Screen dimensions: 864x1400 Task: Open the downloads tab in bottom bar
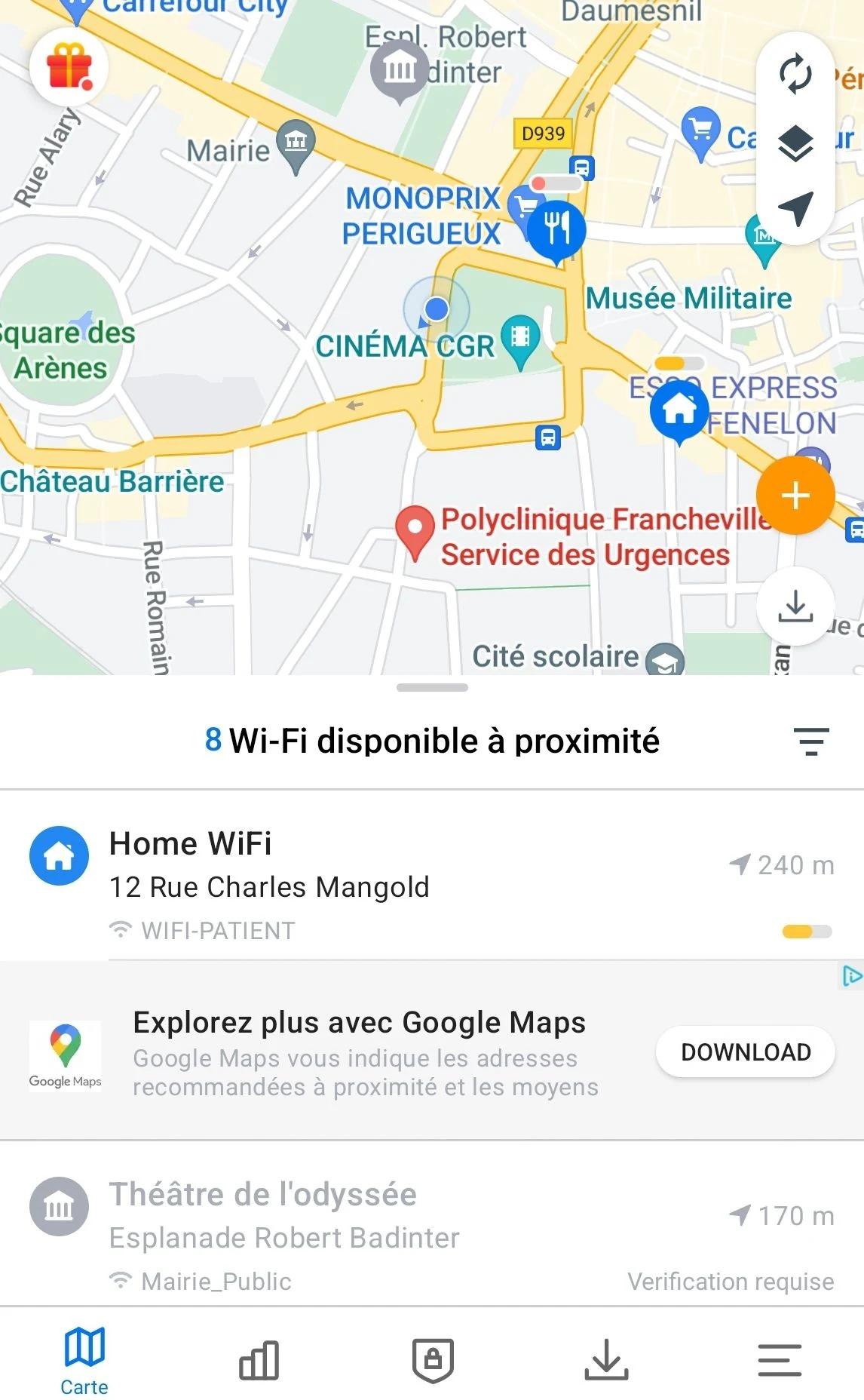(606, 1360)
